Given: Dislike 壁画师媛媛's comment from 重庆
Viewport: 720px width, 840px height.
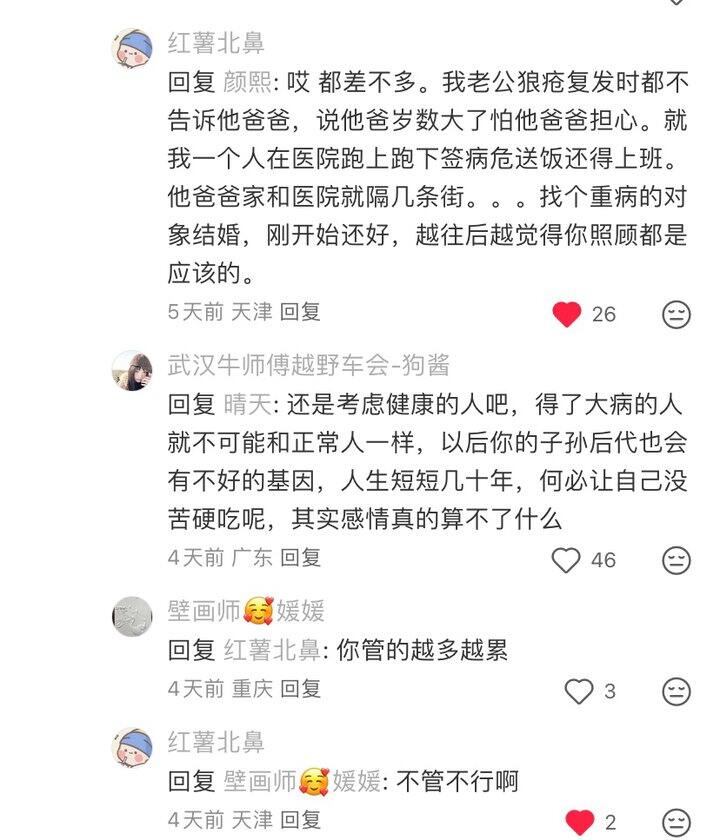Looking at the screenshot, I should [677, 690].
